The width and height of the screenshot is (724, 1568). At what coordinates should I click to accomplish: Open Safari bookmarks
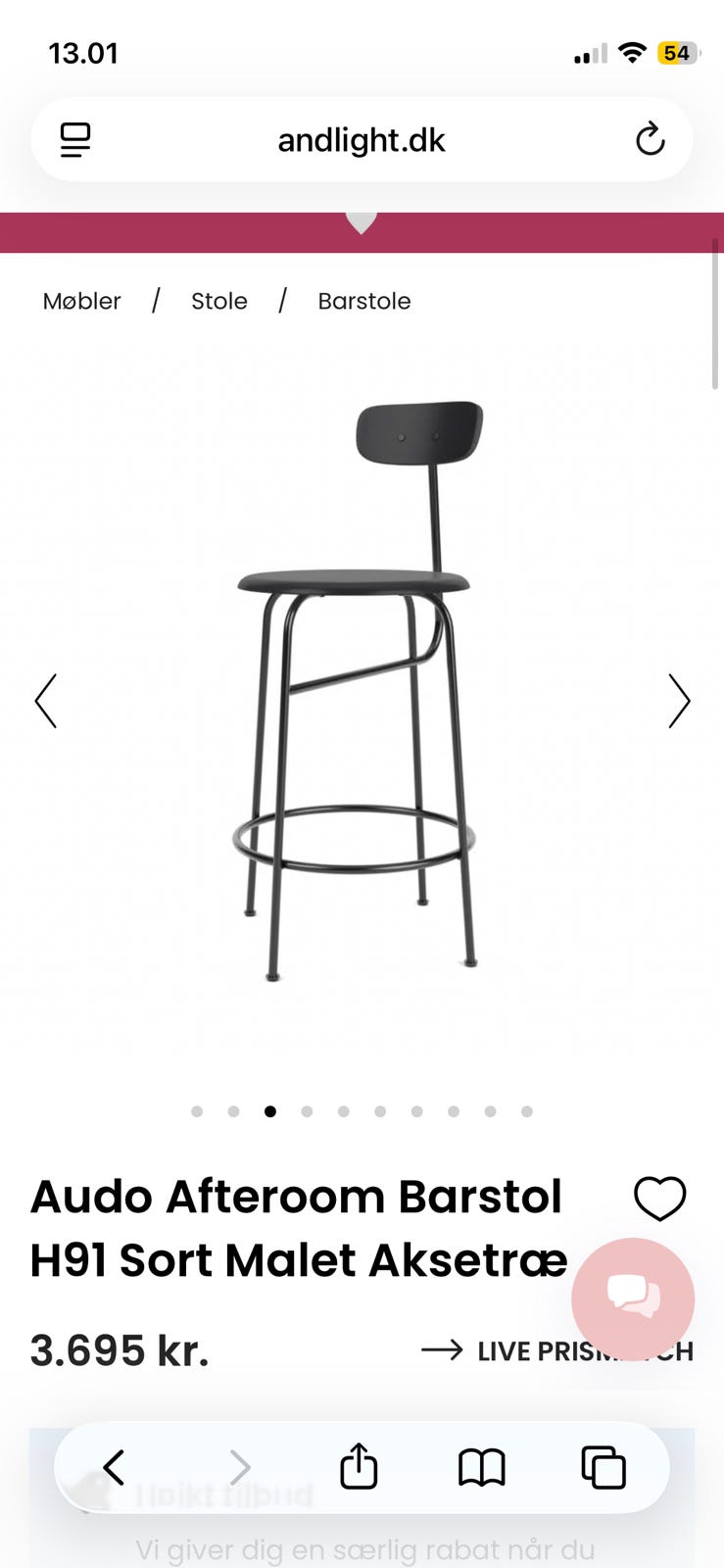coord(481,1467)
